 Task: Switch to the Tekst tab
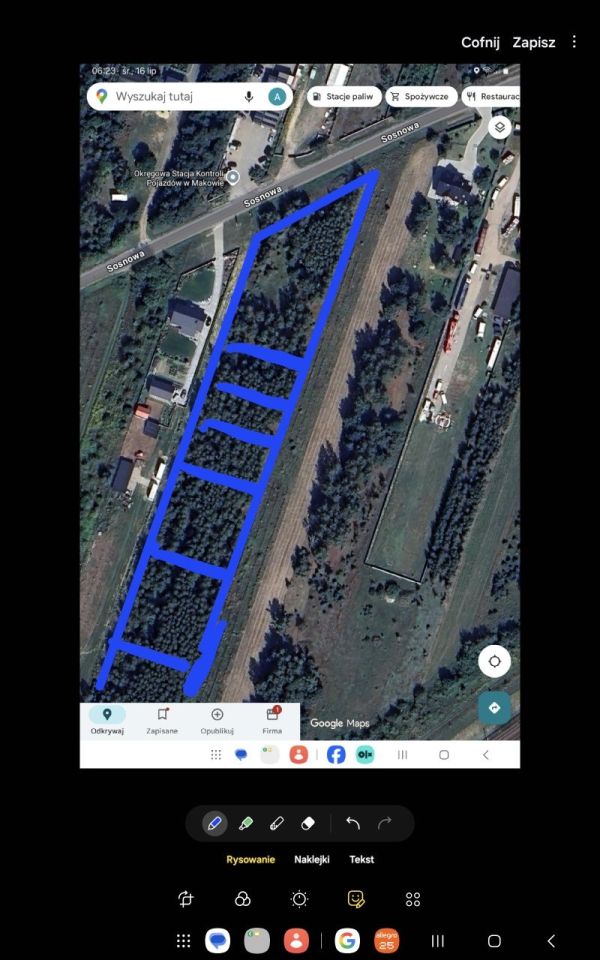click(362, 859)
